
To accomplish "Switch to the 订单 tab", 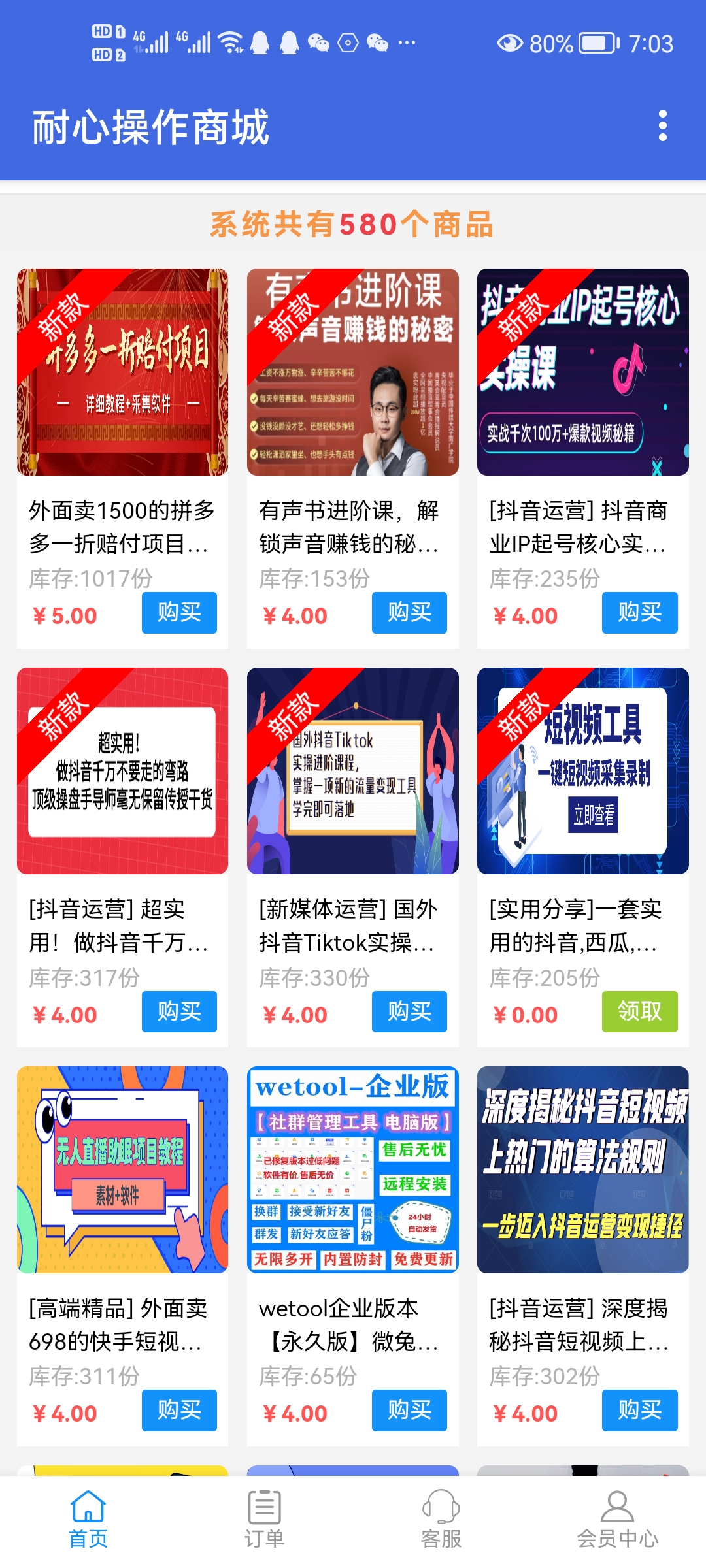I will [x=264, y=1519].
